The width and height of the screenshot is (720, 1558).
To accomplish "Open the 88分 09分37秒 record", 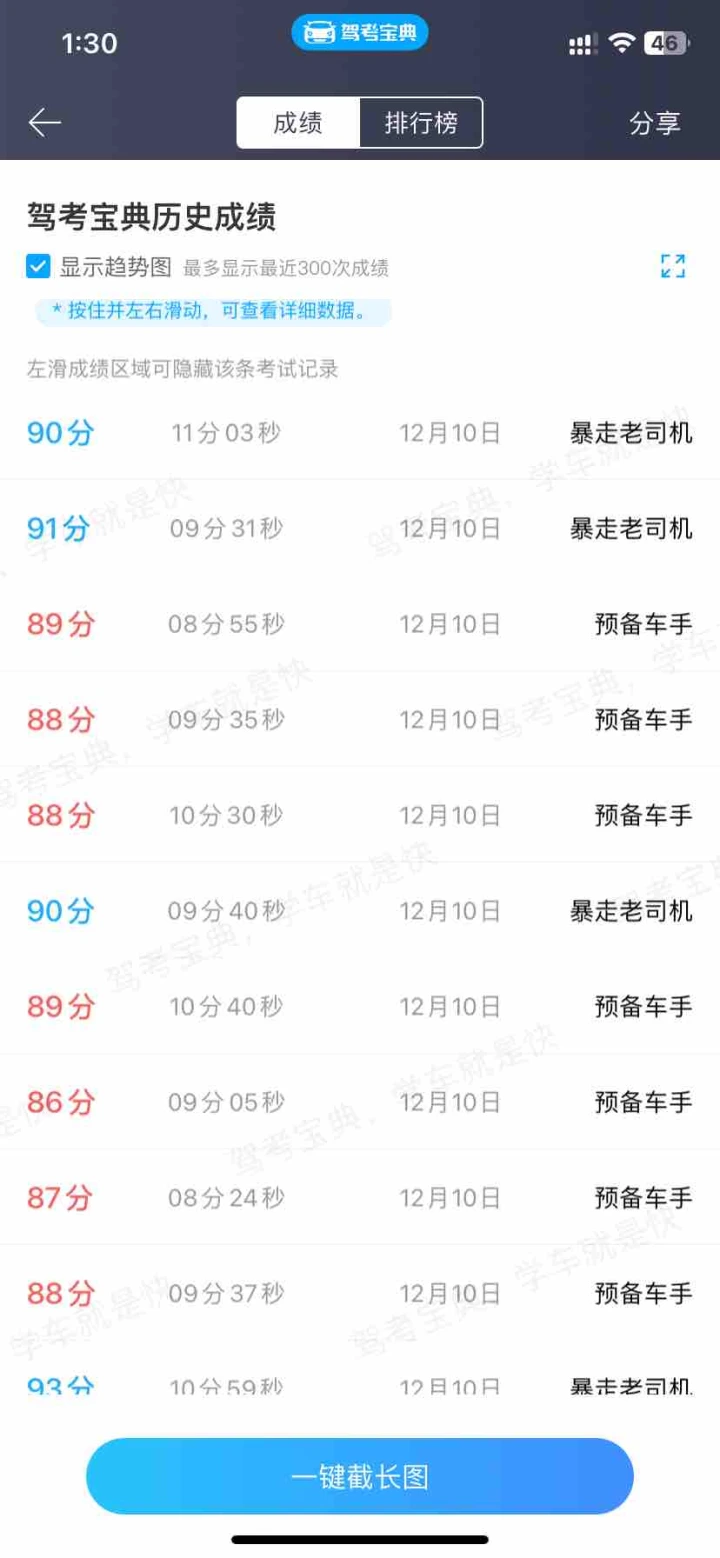I will pos(360,1293).
